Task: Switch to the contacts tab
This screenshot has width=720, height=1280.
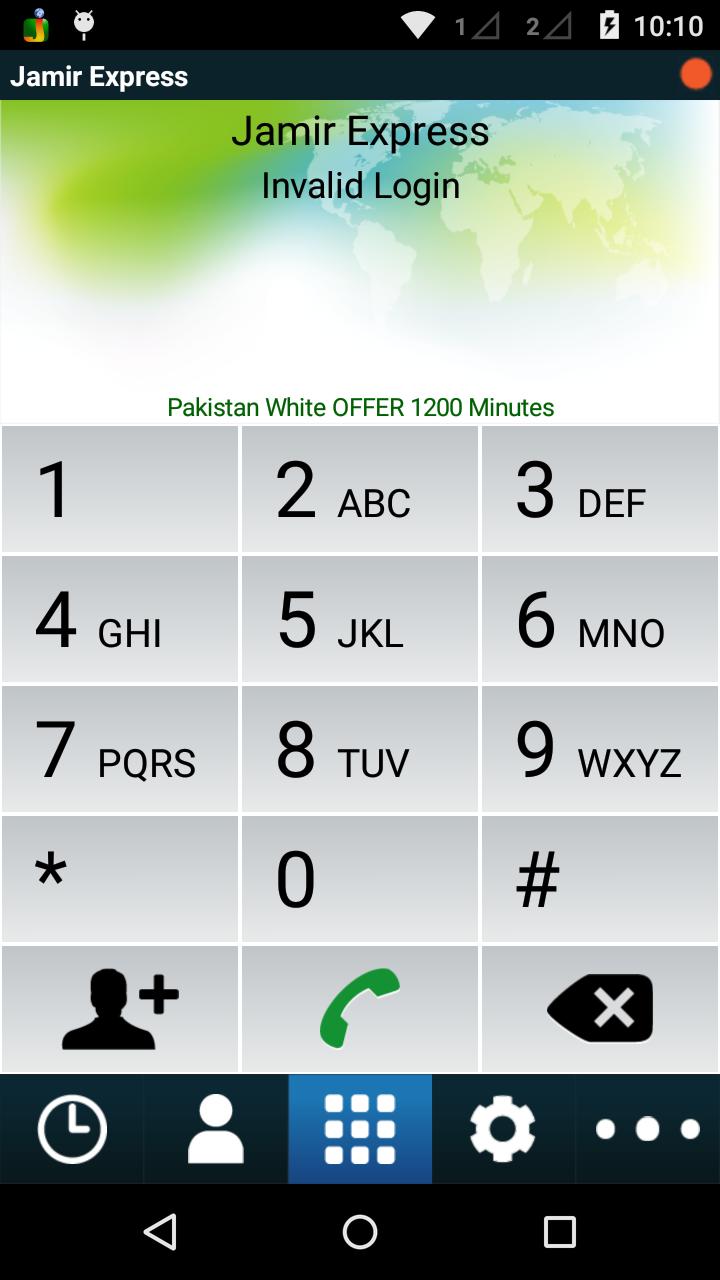Action: 216,1129
